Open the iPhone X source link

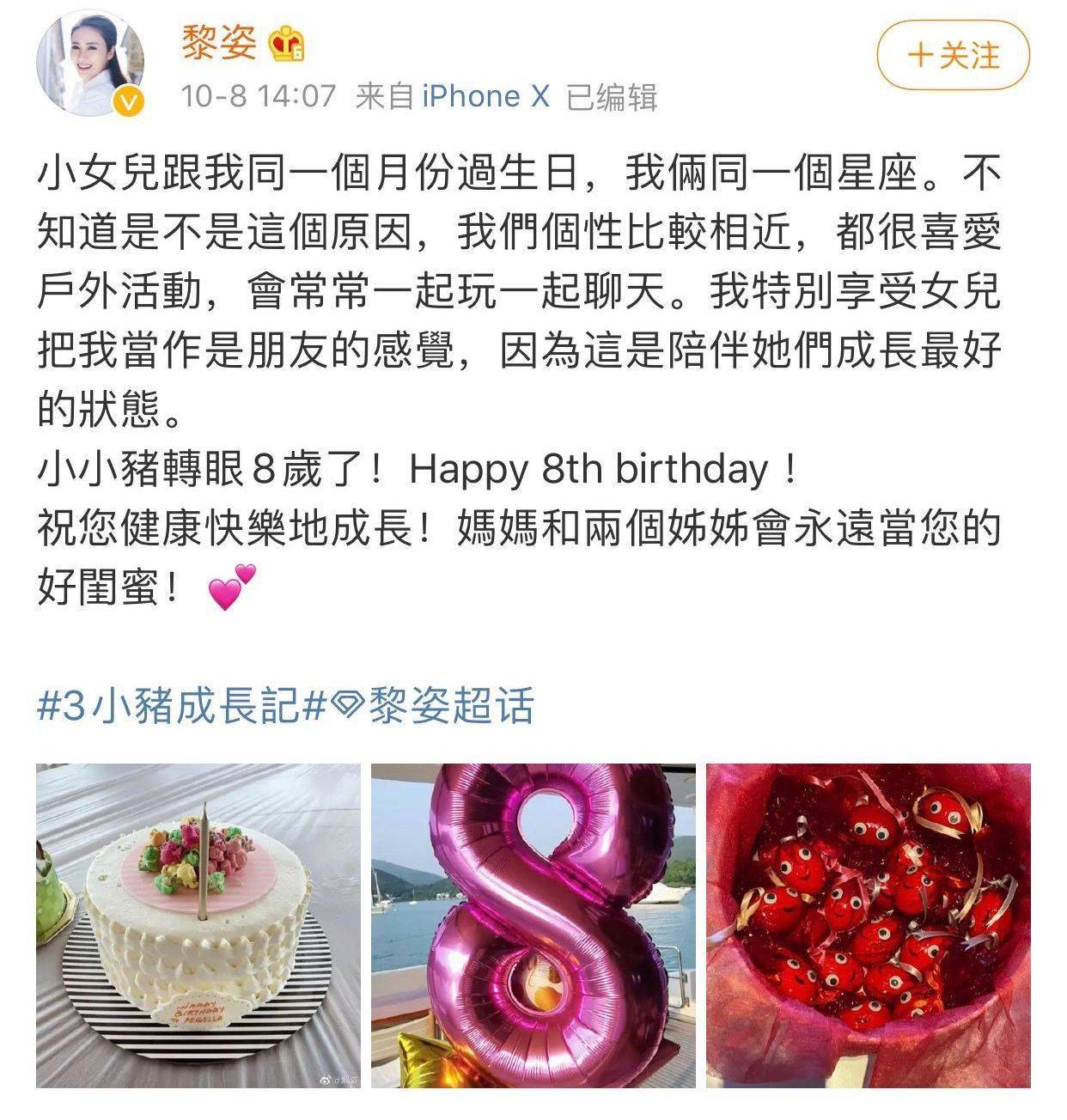click(x=485, y=96)
